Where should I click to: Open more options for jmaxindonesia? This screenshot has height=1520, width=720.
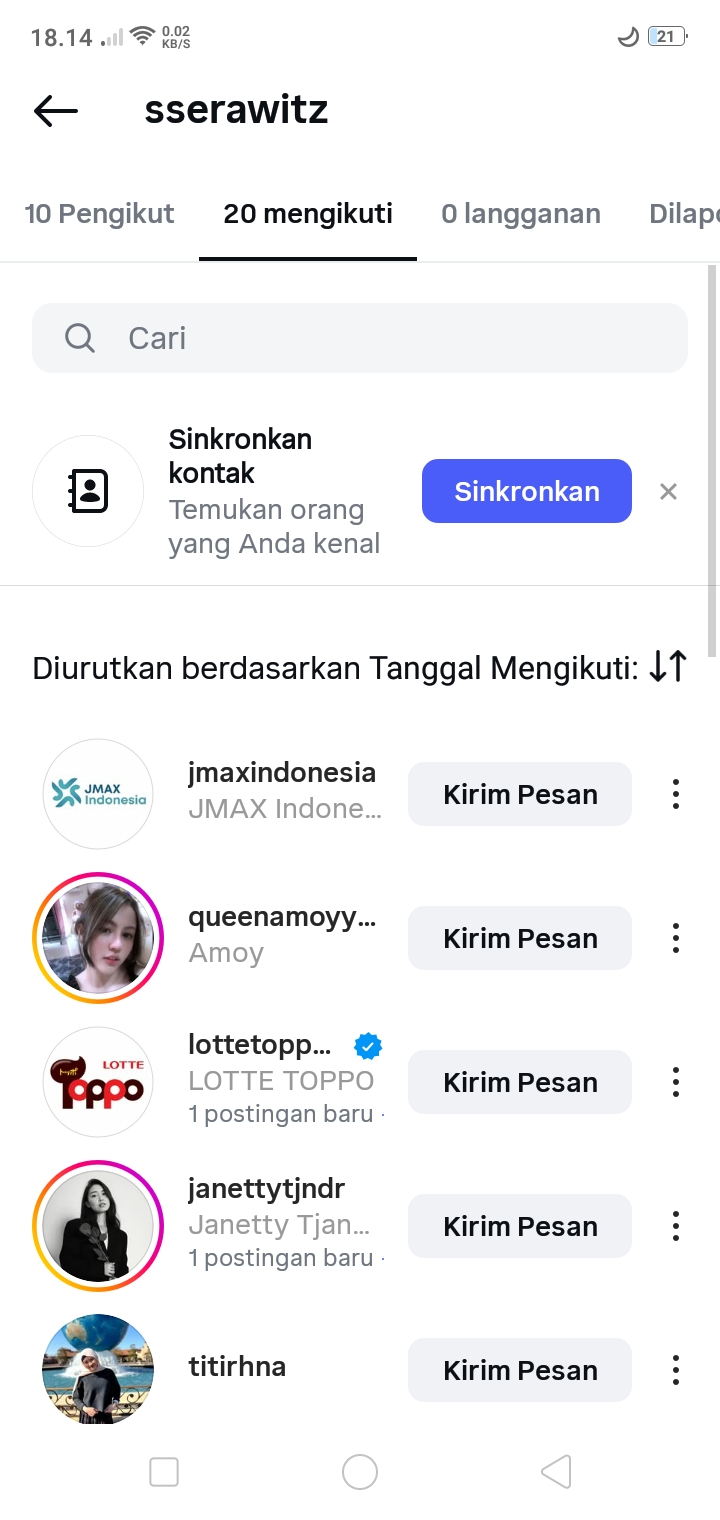676,794
